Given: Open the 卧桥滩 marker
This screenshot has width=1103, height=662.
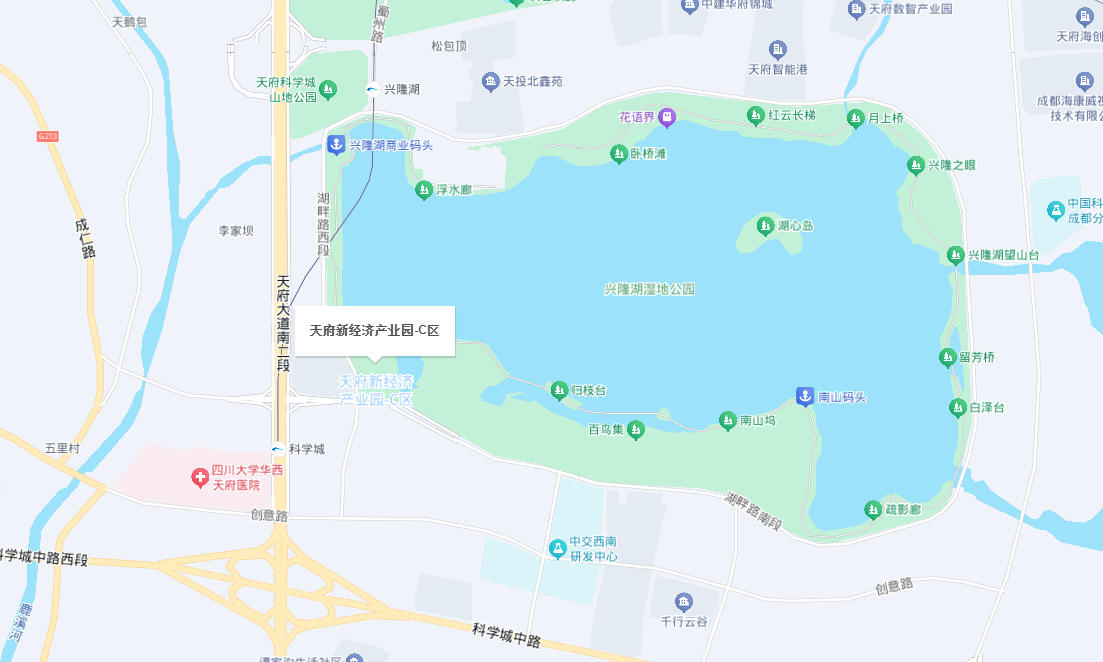Looking at the screenshot, I should (618, 154).
